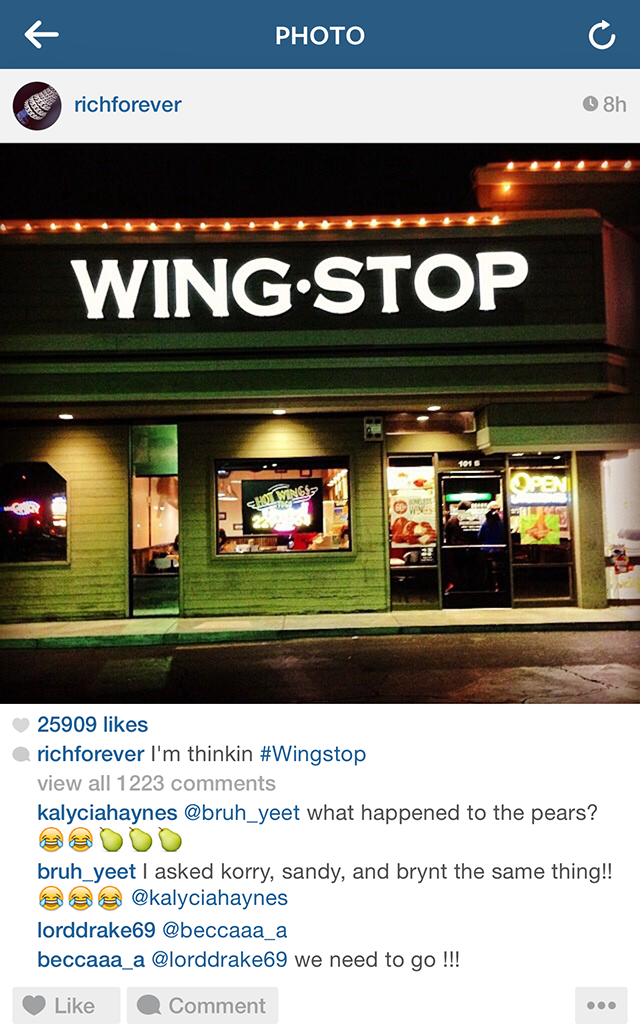
Task: Refresh the photo page
Action: pos(602,35)
